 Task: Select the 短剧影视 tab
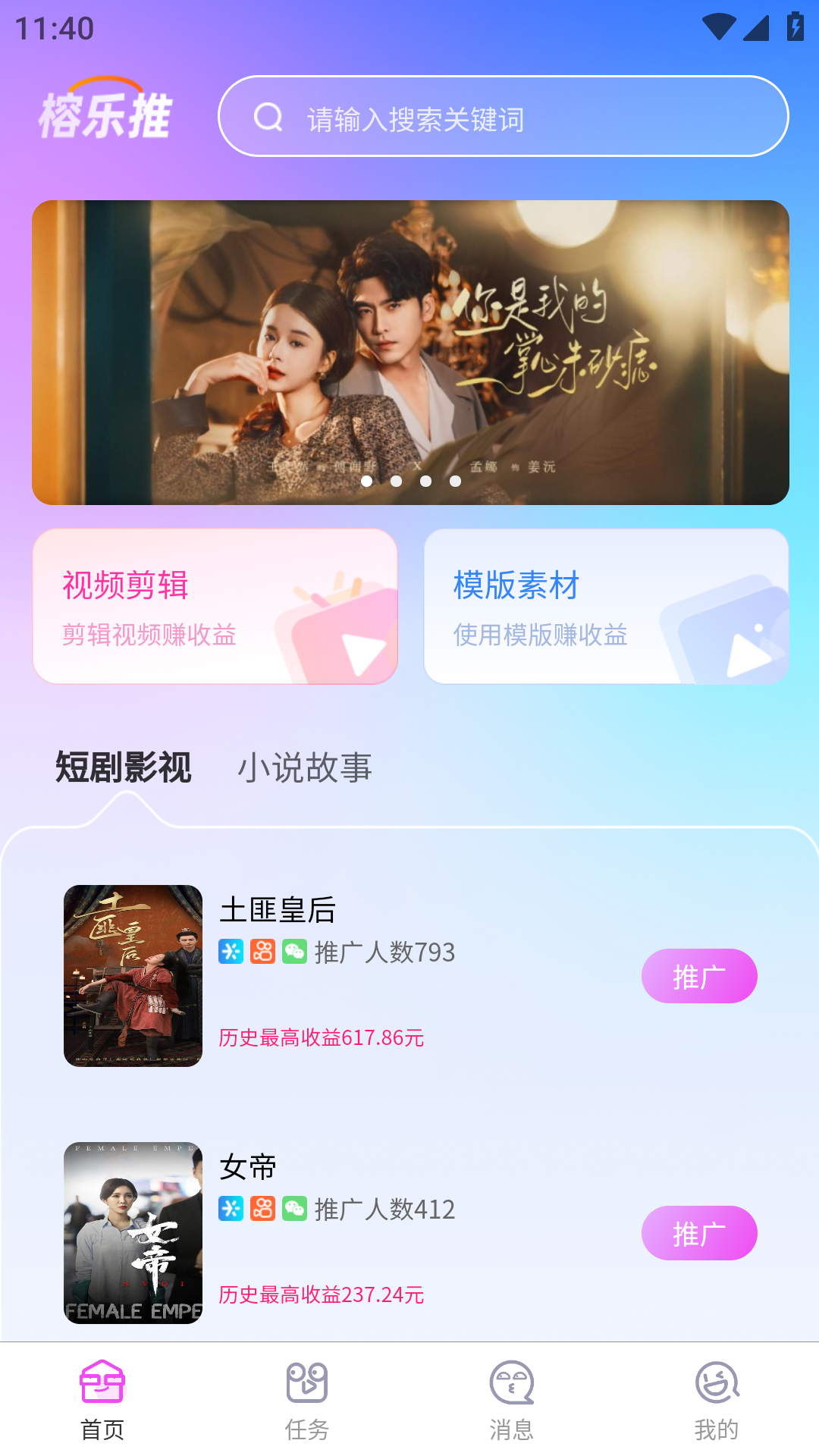pos(124,767)
